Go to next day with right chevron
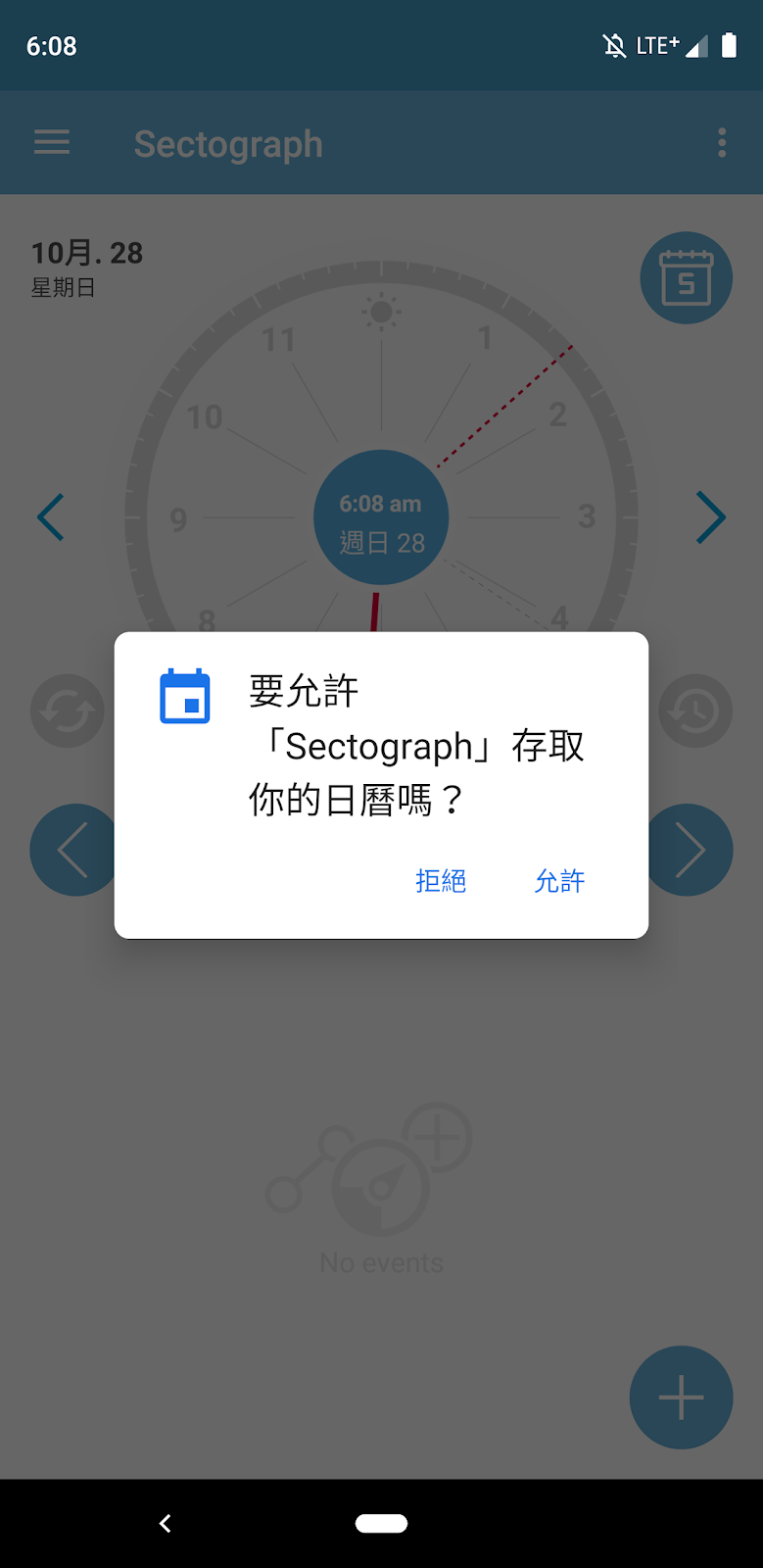The image size is (763, 1568). coord(711,517)
